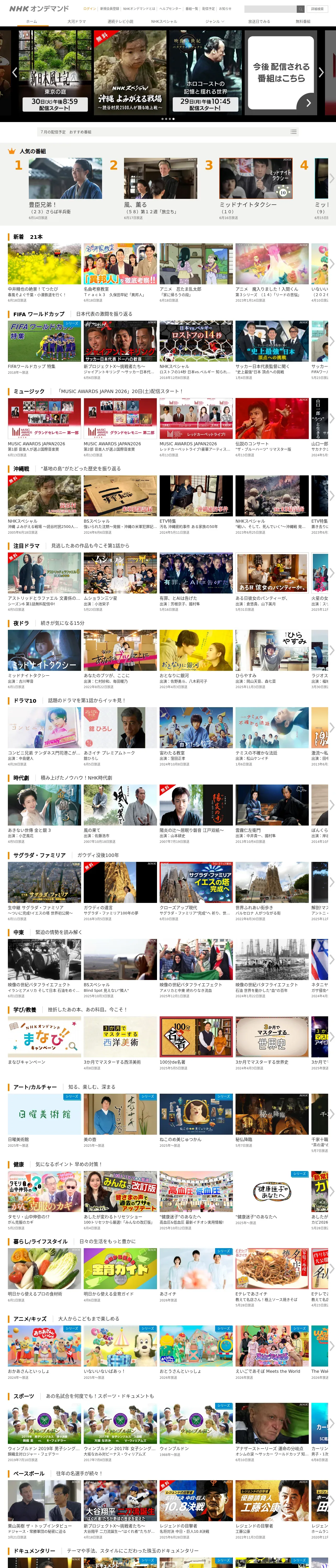Expand the 7月の配信予定 list icon
Viewport: 336px width, 1568px height.
click(294, 131)
